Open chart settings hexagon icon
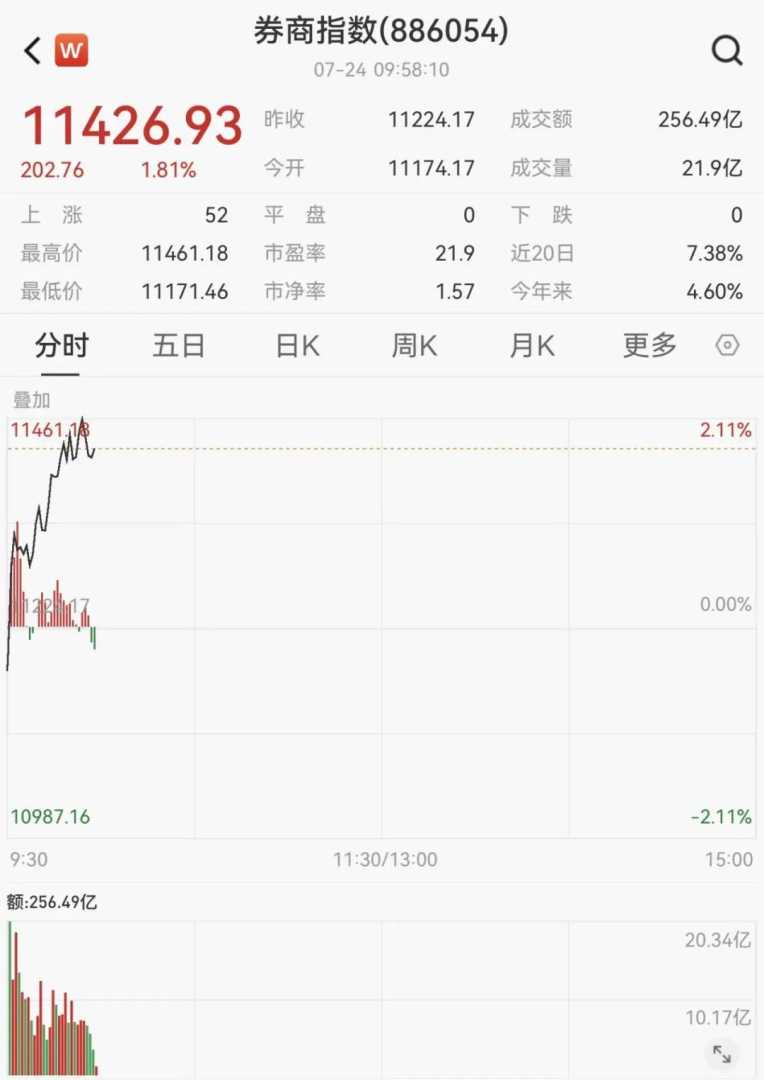This screenshot has width=764, height=1080. (728, 346)
